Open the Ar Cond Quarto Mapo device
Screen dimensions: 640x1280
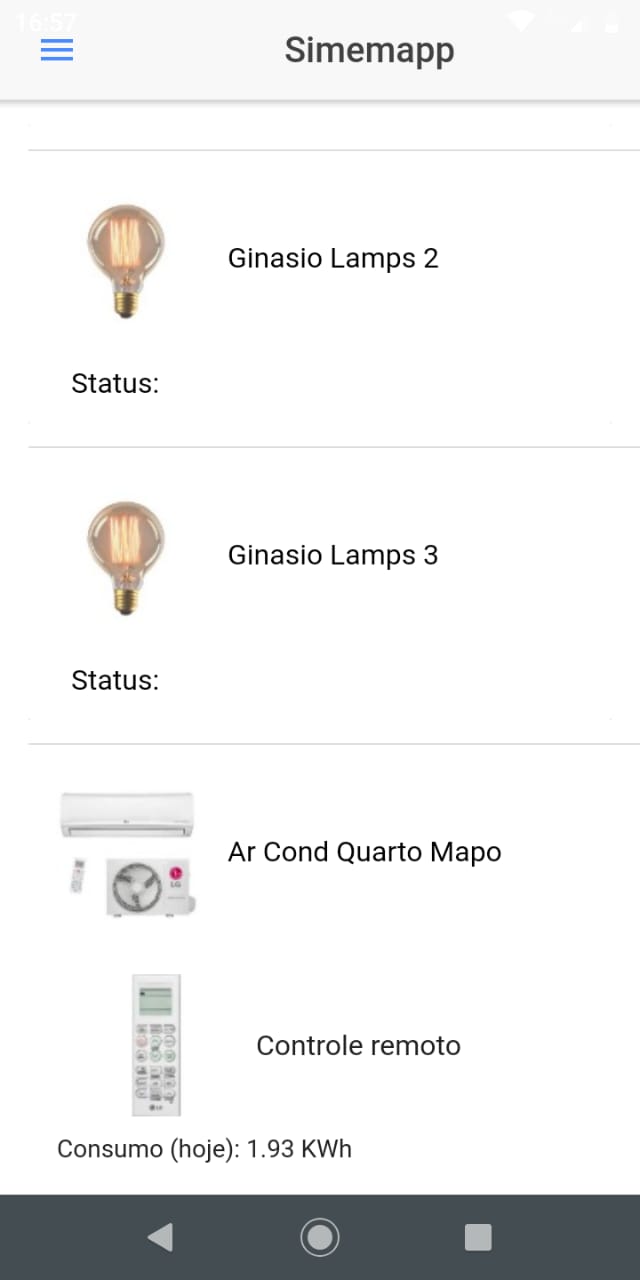click(364, 852)
